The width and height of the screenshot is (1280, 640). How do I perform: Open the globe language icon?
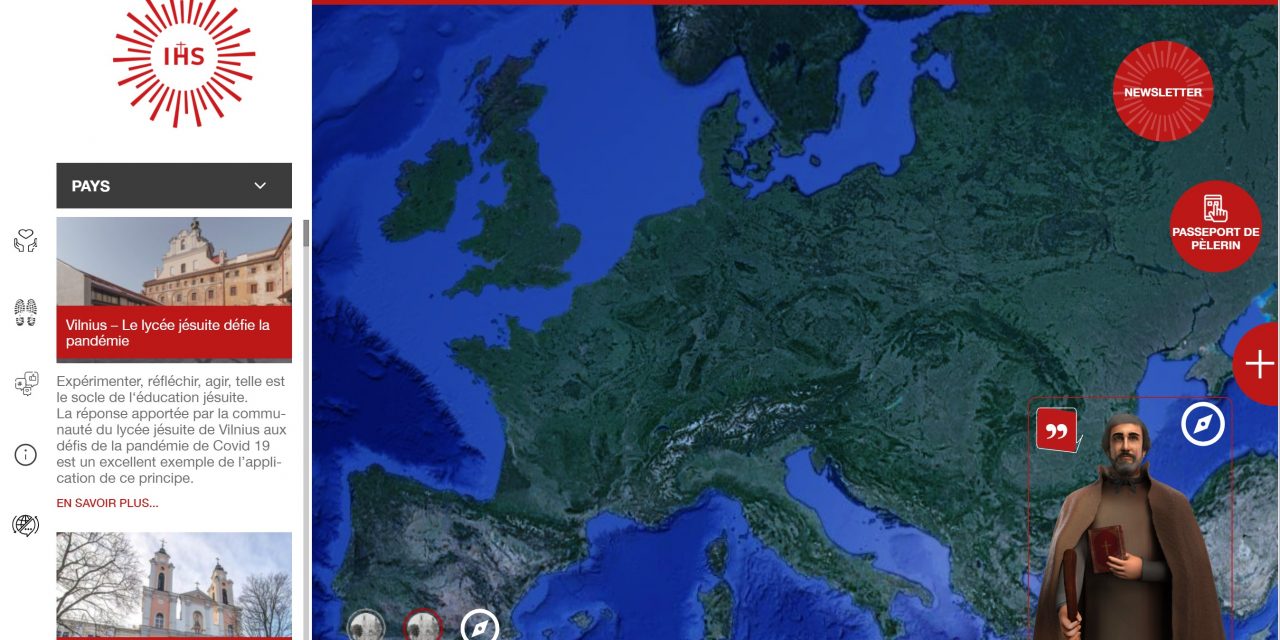[x=26, y=525]
